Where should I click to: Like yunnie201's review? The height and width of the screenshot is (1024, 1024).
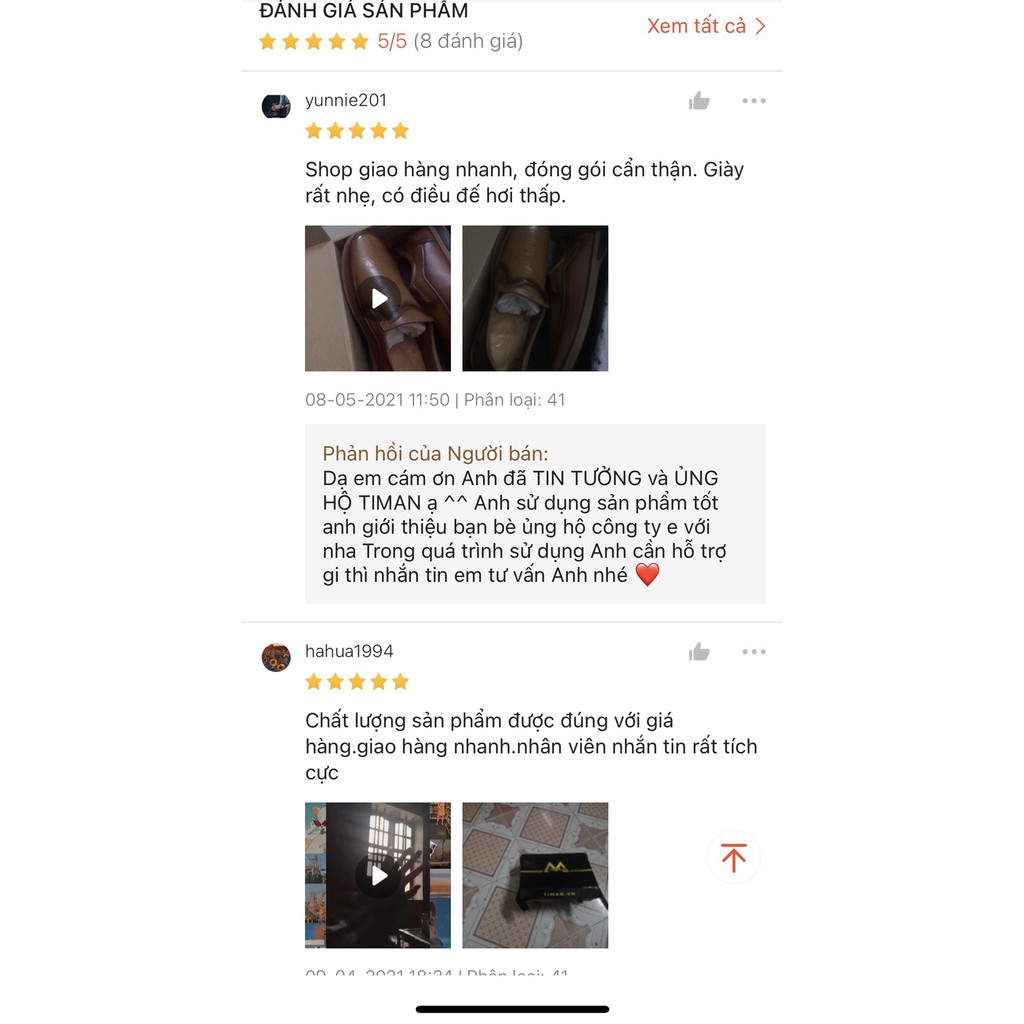click(699, 101)
